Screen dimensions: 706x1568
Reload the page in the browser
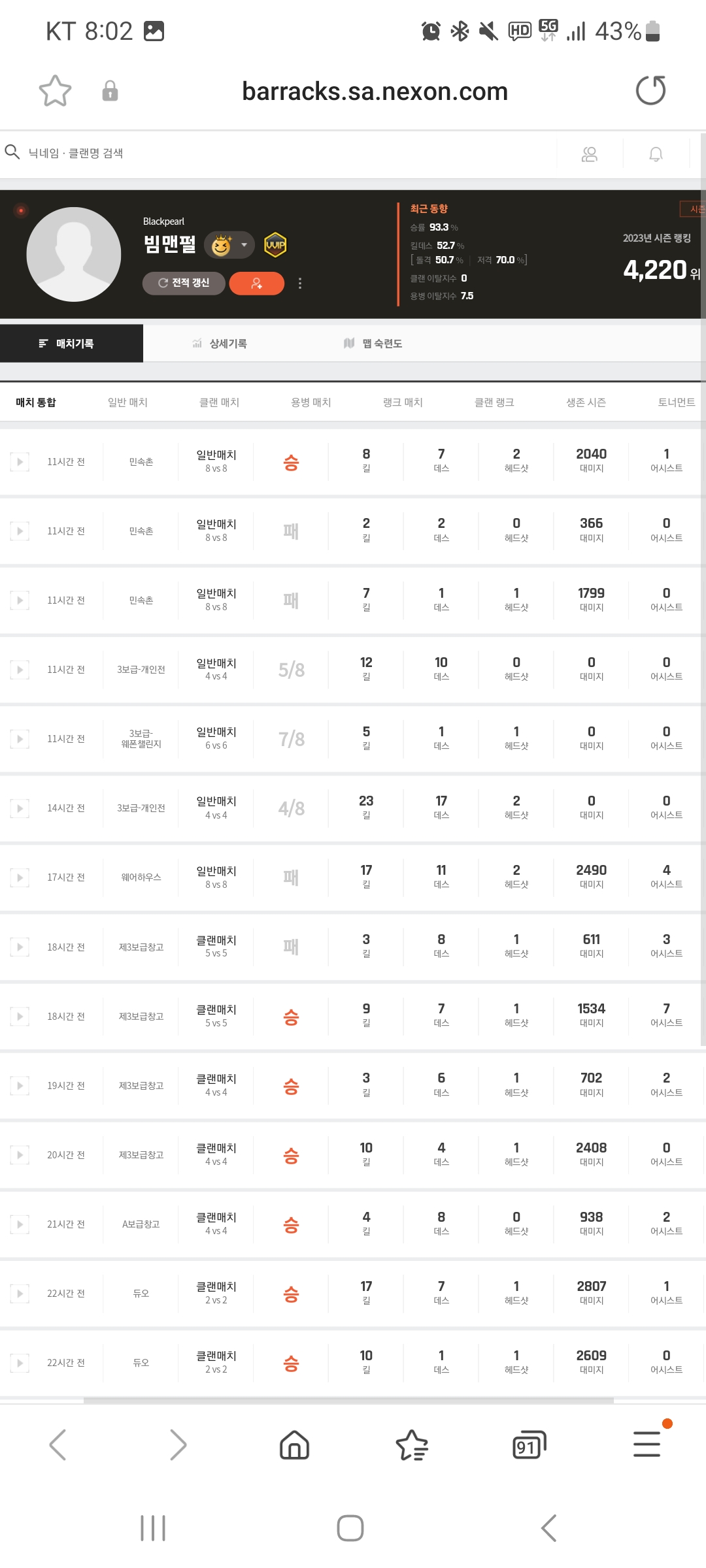(x=650, y=91)
